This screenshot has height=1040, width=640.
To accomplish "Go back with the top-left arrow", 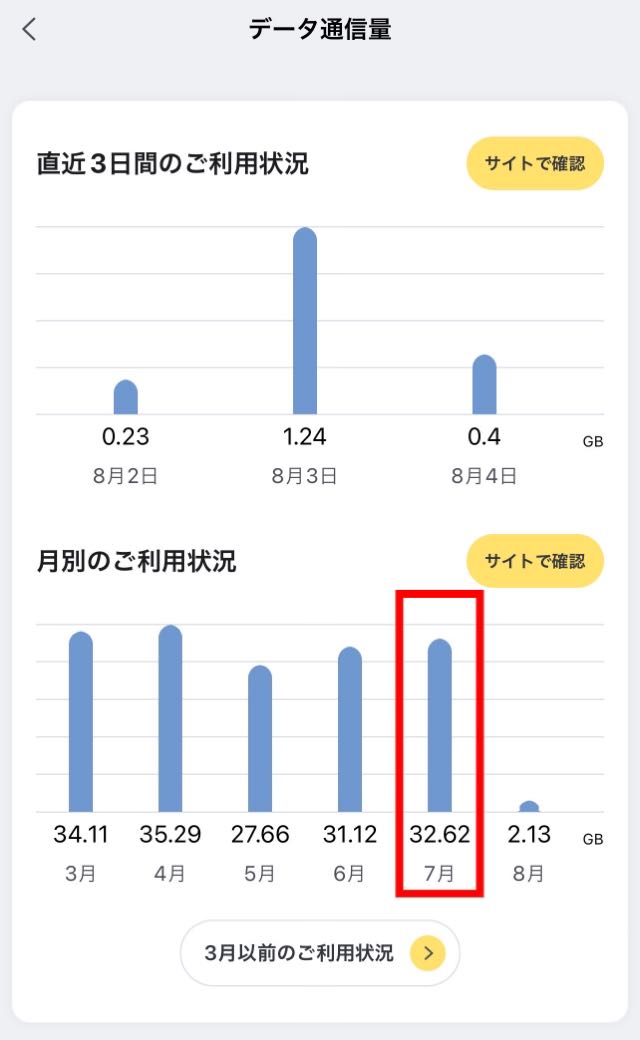I will 29,29.
